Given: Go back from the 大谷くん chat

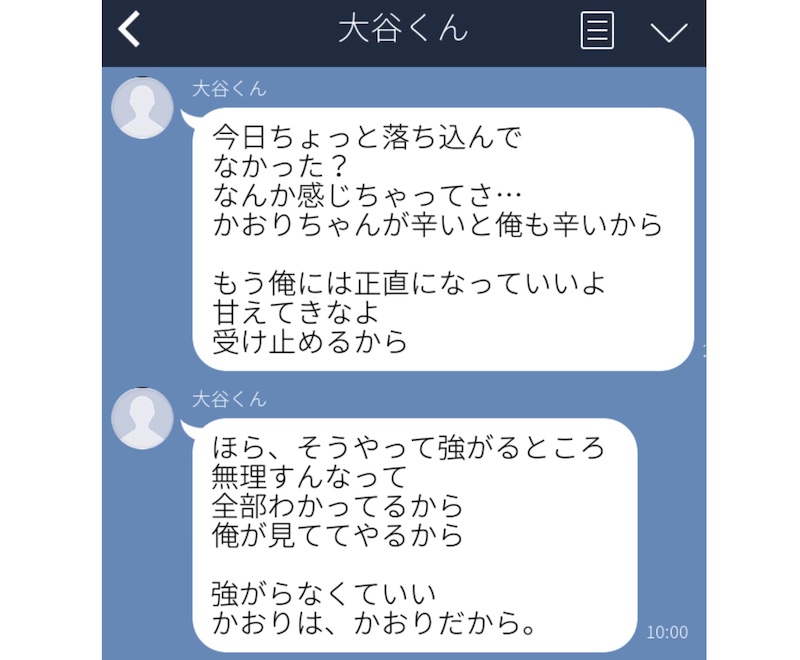Looking at the screenshot, I should tap(130, 30).
